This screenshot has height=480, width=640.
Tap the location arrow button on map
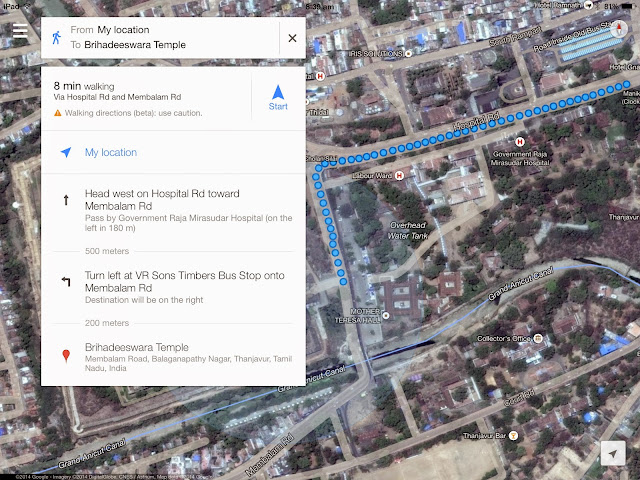[612, 455]
